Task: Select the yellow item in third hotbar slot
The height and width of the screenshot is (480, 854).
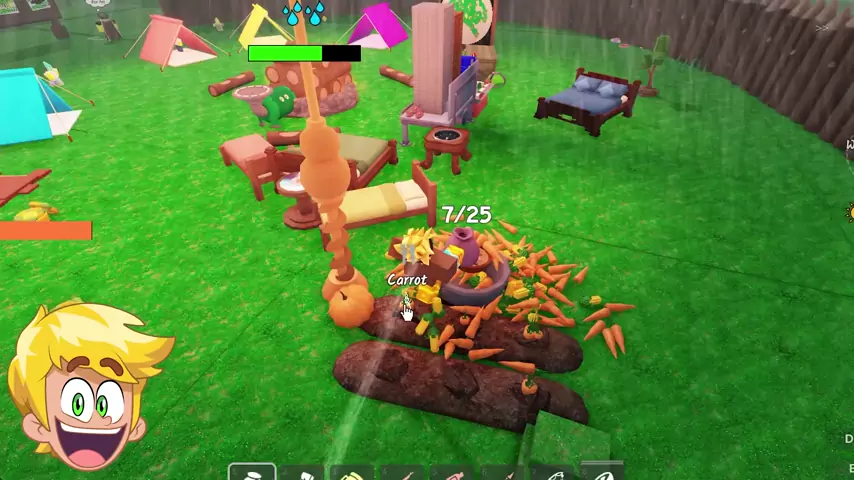Action: click(x=352, y=474)
